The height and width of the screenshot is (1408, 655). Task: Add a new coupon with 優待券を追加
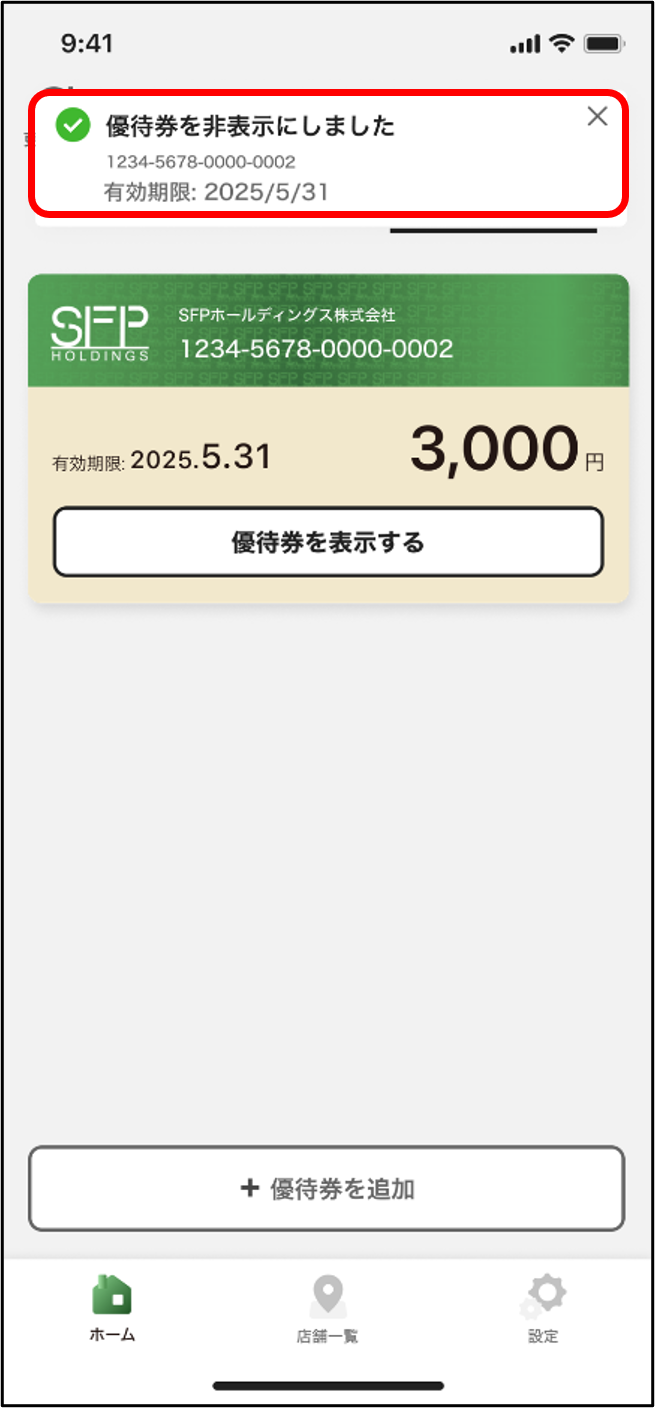click(327, 1188)
